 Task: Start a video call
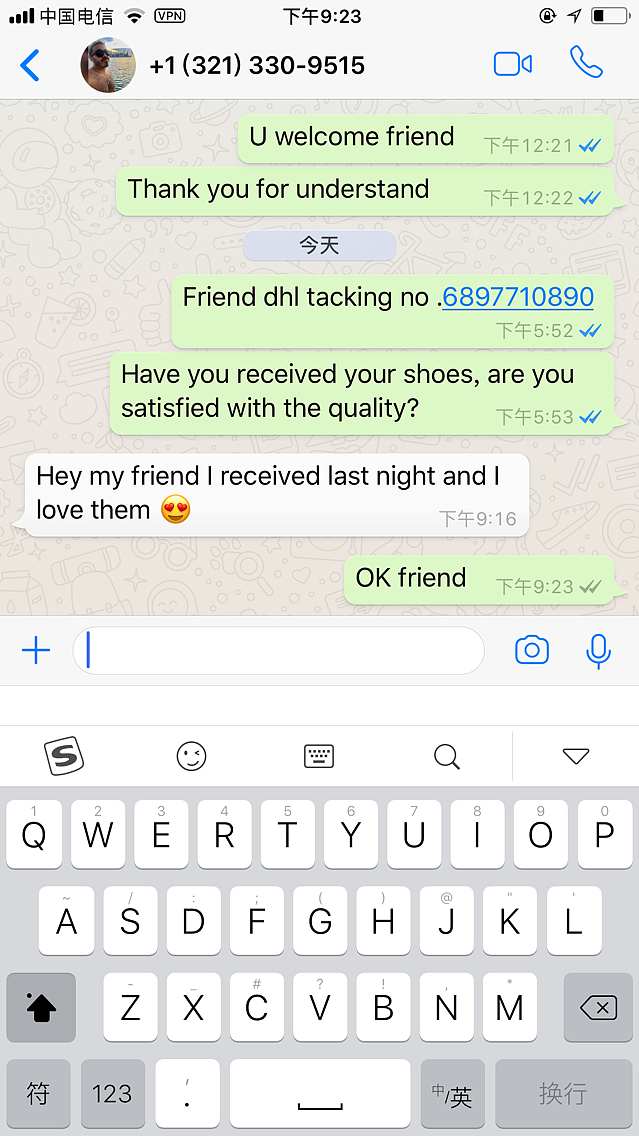coord(513,65)
